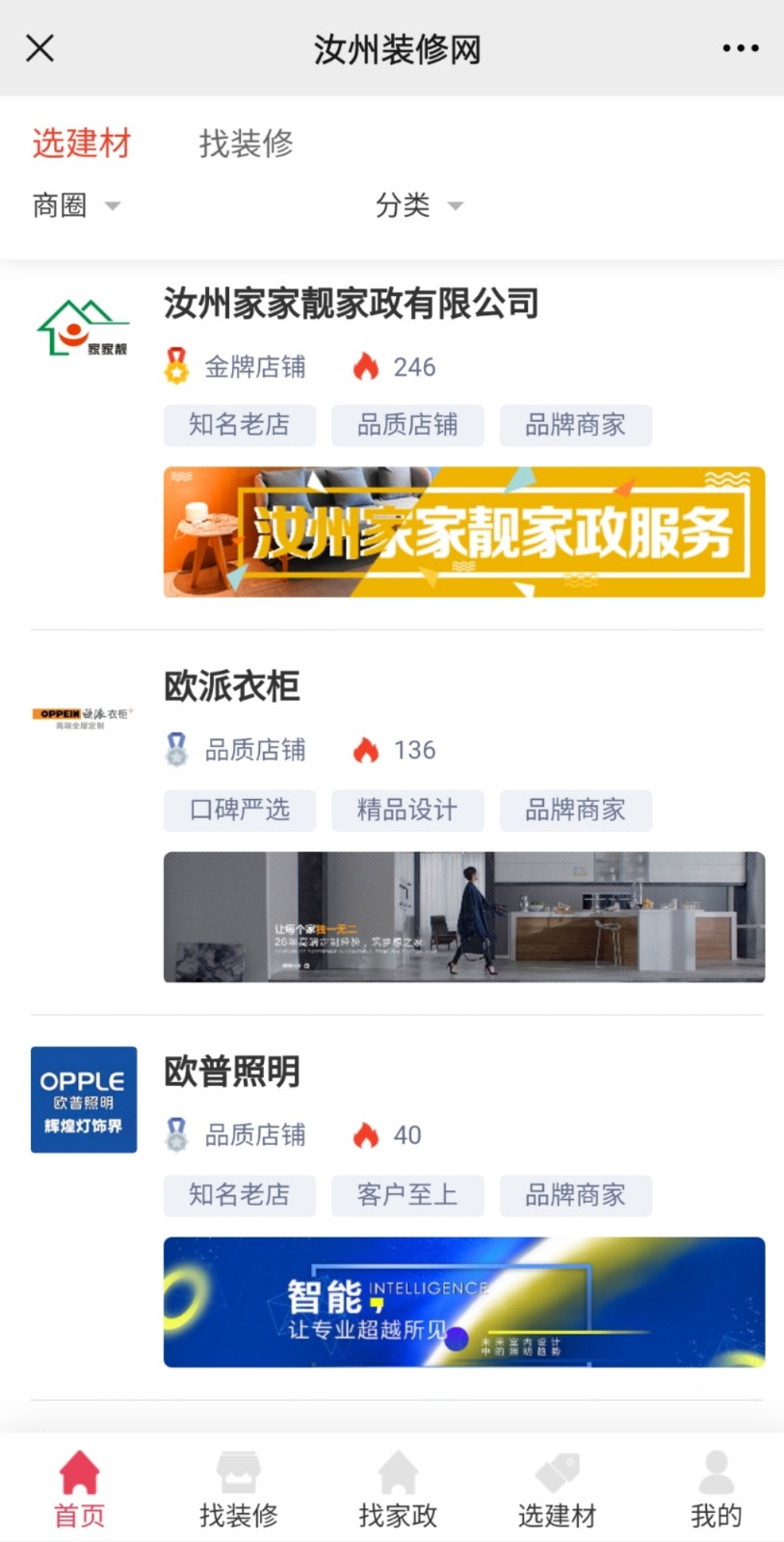
Task: Open the 我的 profile tab
Action: [716, 1490]
